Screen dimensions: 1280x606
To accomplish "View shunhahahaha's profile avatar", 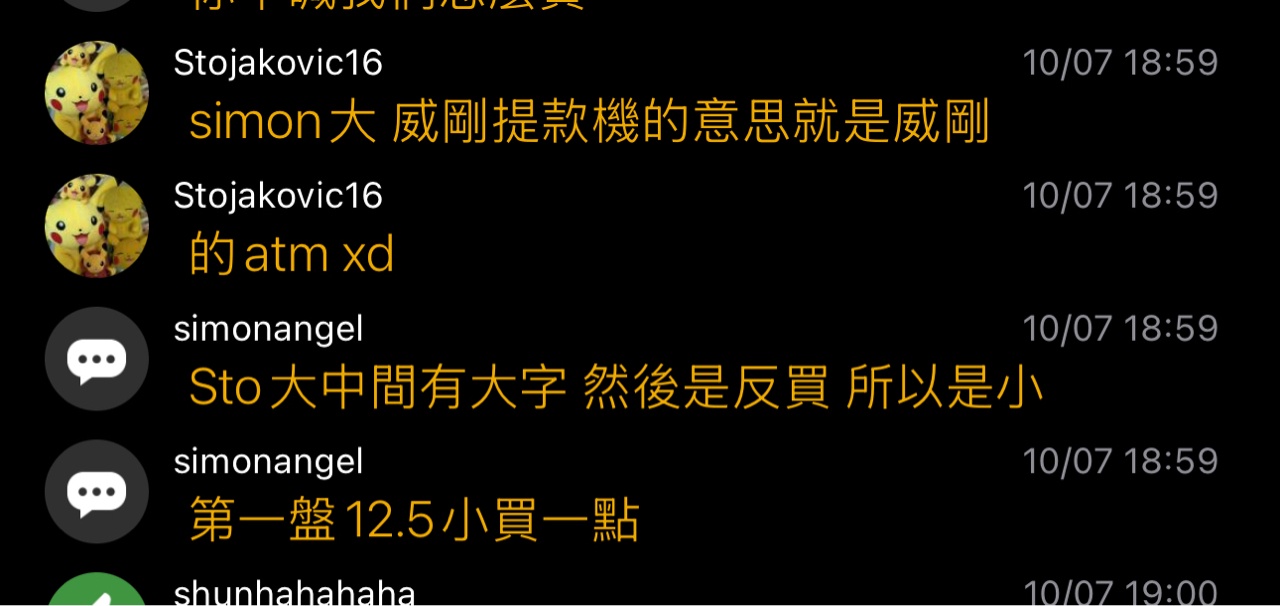I will pos(97,592).
